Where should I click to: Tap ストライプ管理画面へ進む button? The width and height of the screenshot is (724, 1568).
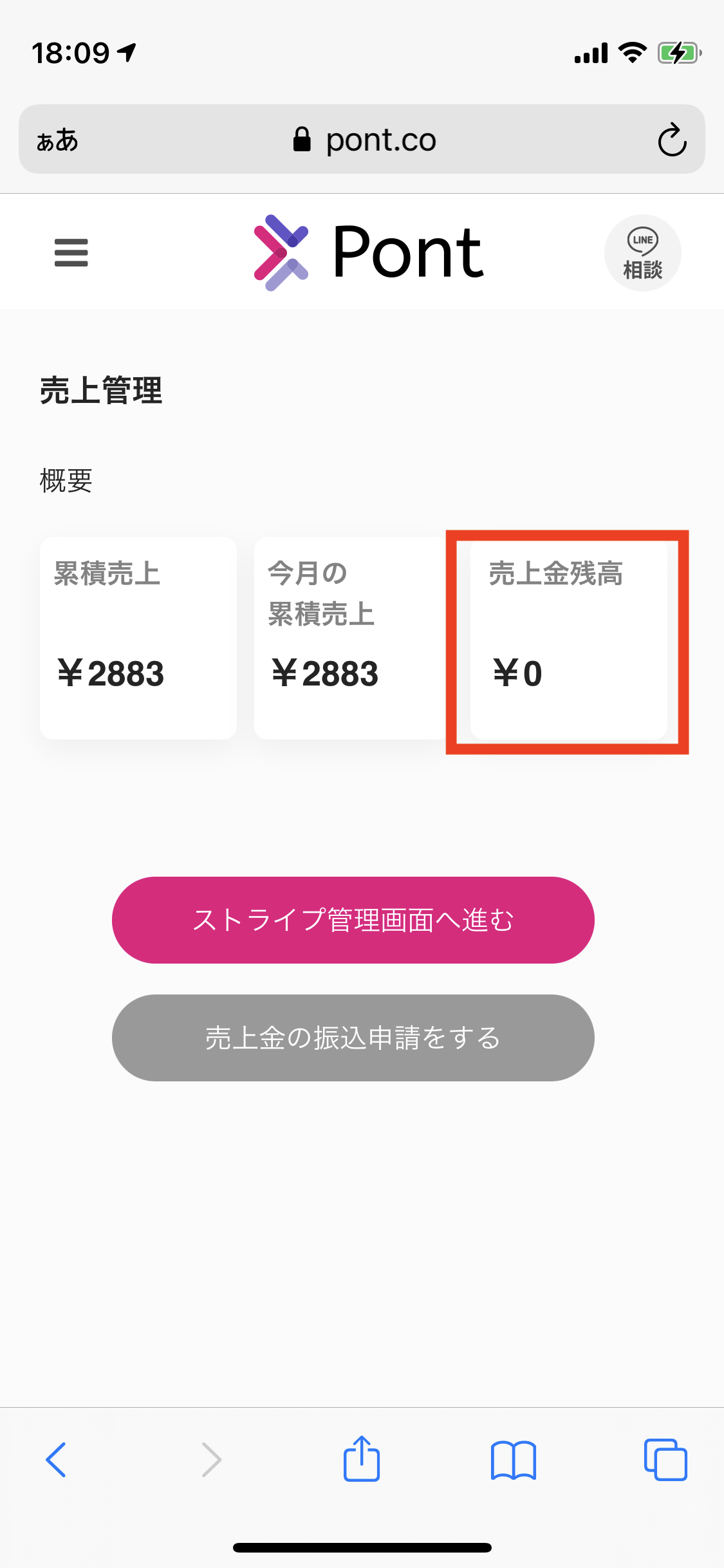click(x=353, y=920)
